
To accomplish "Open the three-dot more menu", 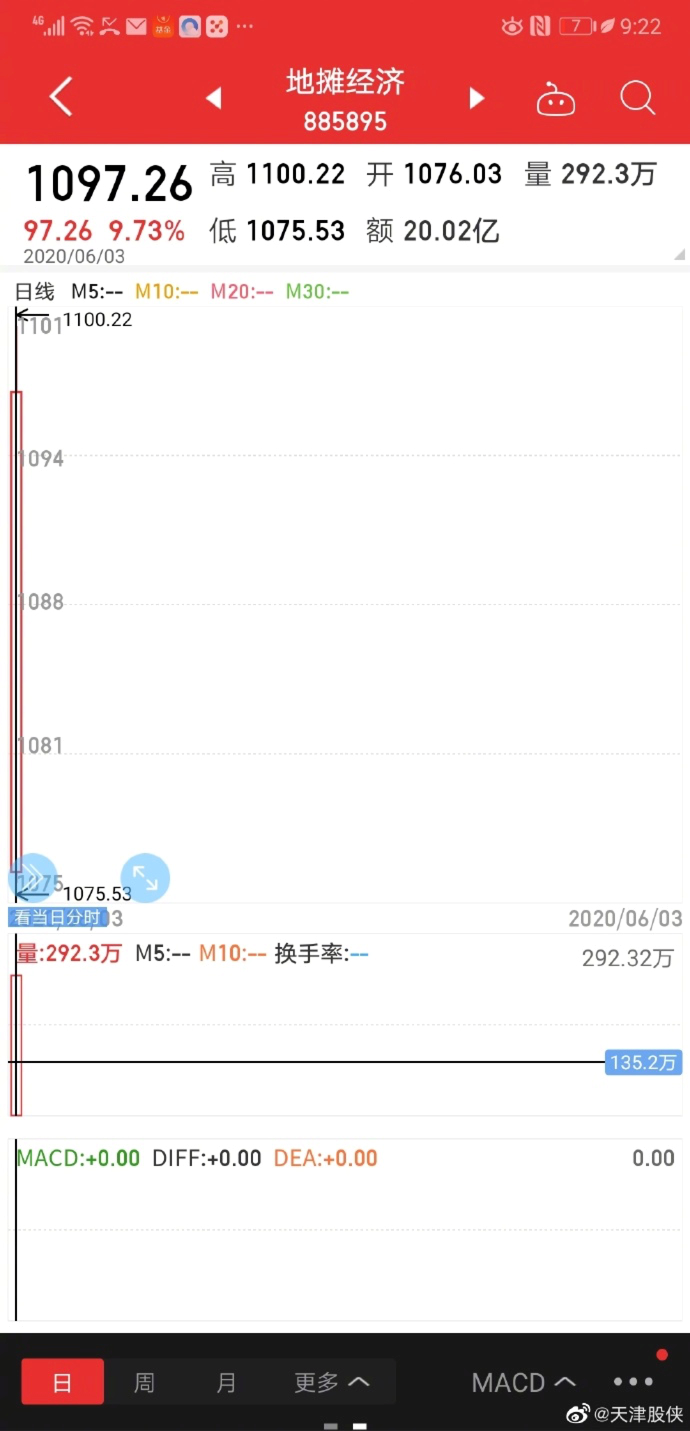I will tap(633, 1382).
